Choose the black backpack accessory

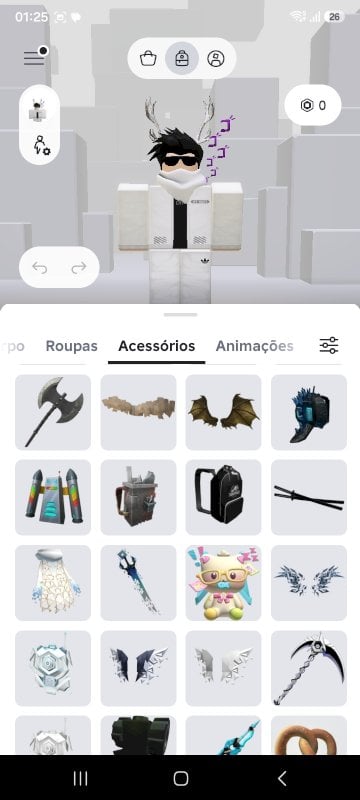coord(223,497)
